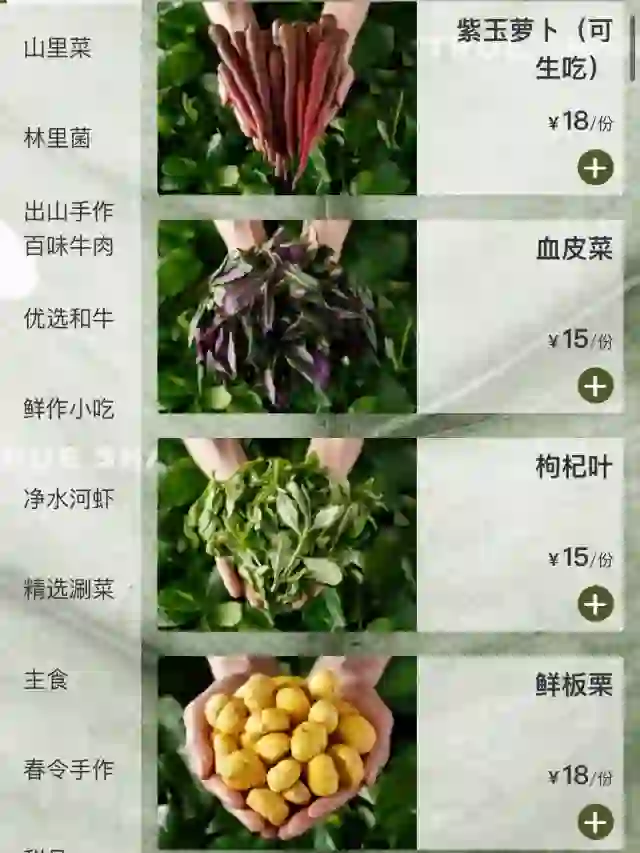Switch to the 精选涮菜 category

(68, 589)
